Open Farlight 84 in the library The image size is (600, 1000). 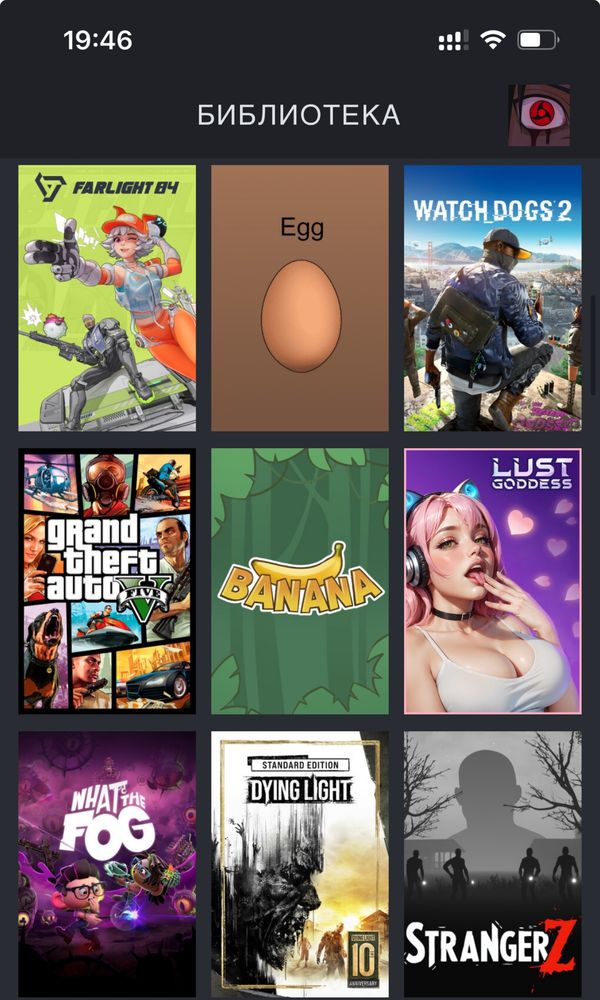pos(107,298)
